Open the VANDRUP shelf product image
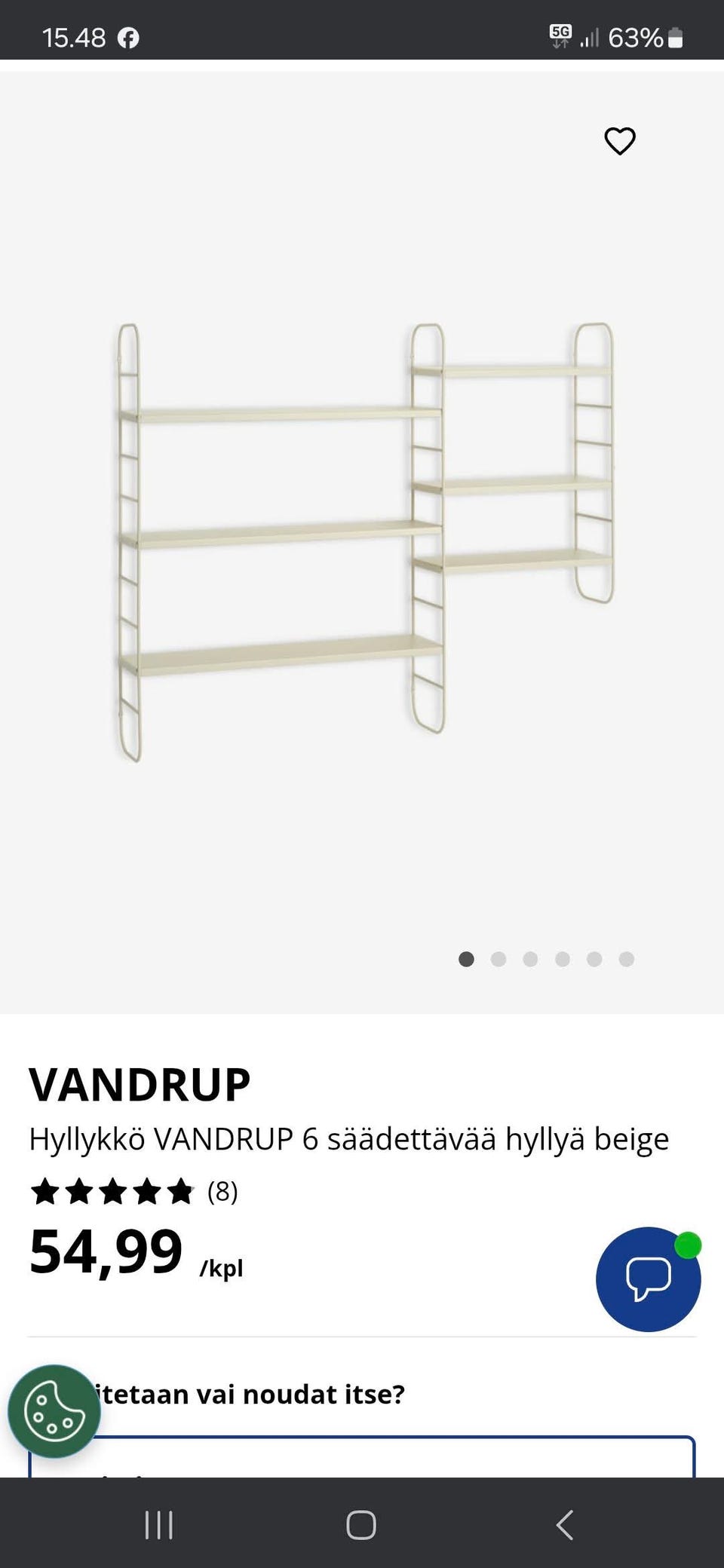 pos(362,541)
